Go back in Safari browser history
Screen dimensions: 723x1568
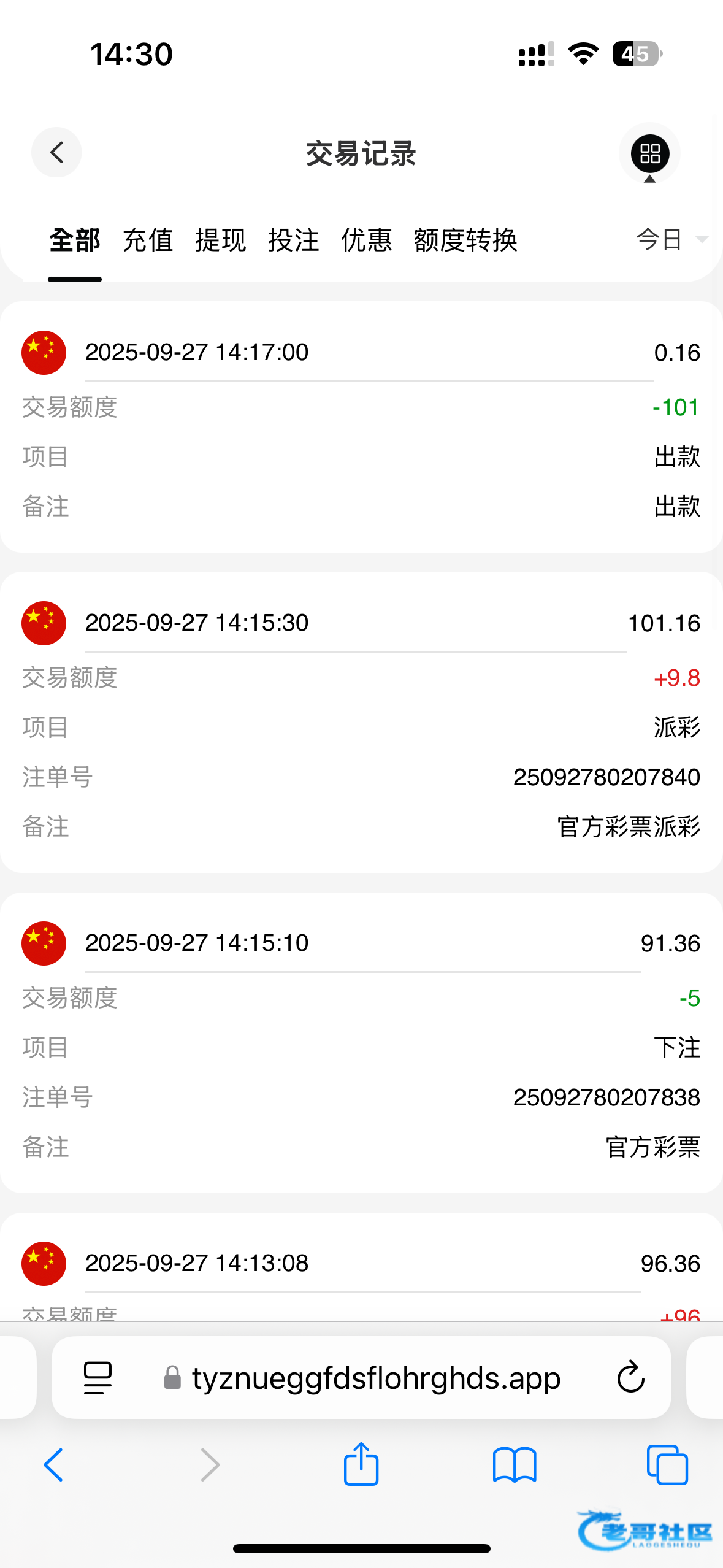coord(54,1465)
